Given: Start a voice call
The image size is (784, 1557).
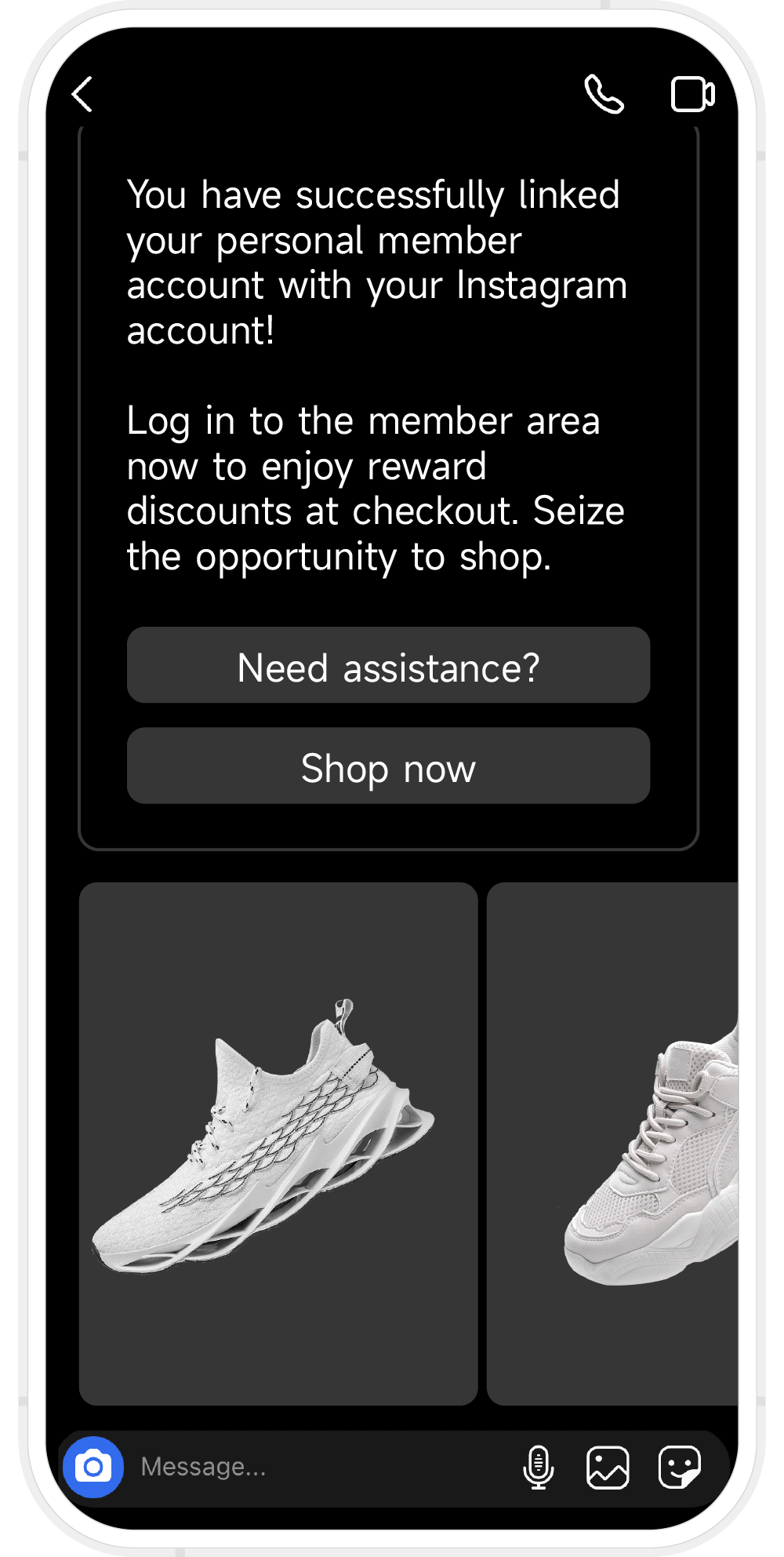Looking at the screenshot, I should coord(604,95).
